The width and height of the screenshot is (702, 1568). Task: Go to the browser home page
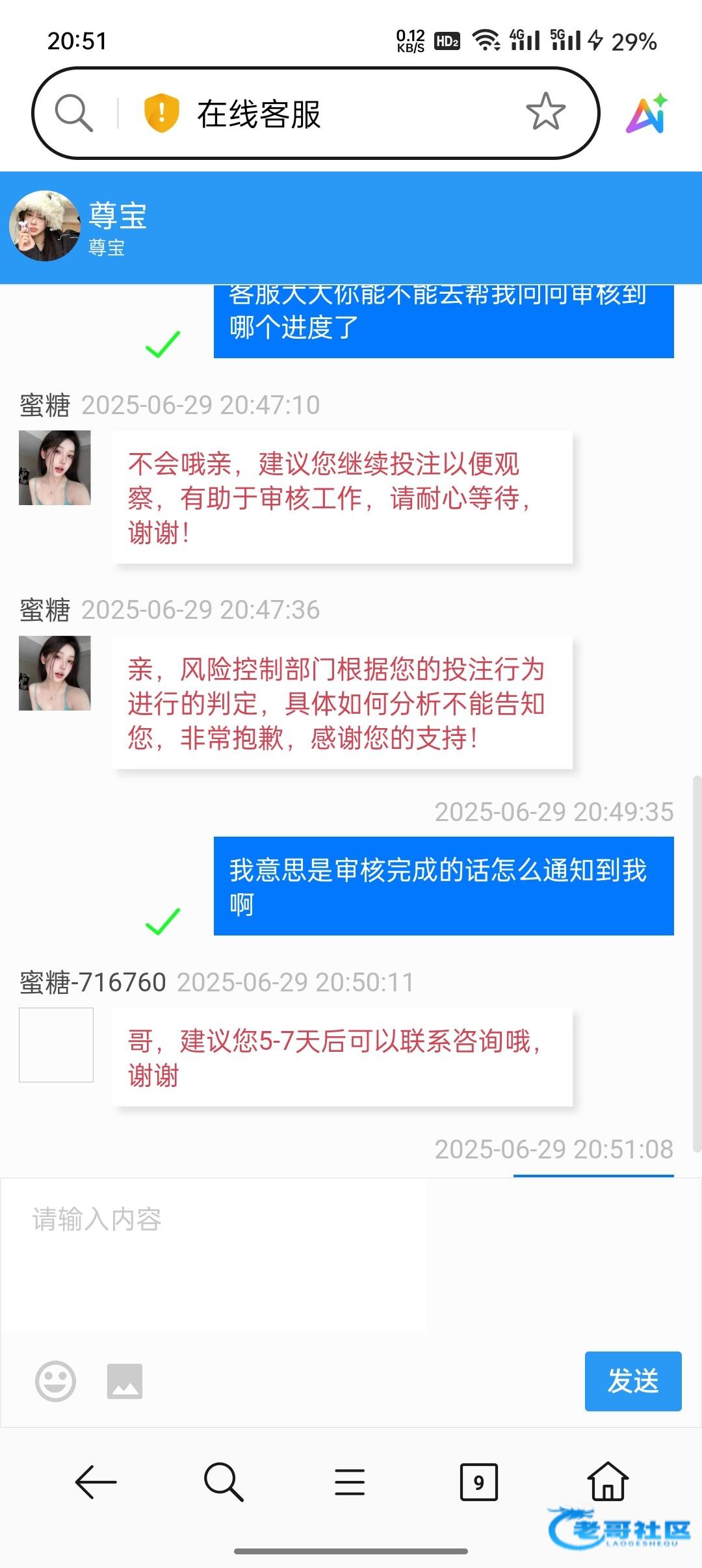[608, 1481]
